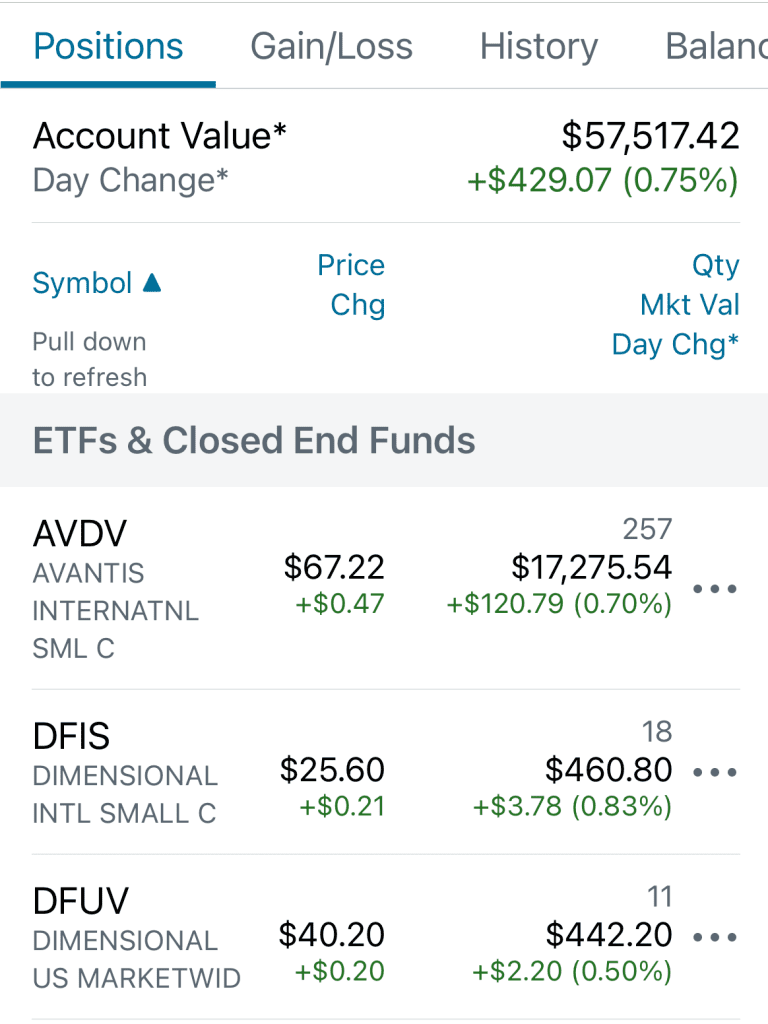
Task: Sort the list by Chg
Action: pos(357,305)
